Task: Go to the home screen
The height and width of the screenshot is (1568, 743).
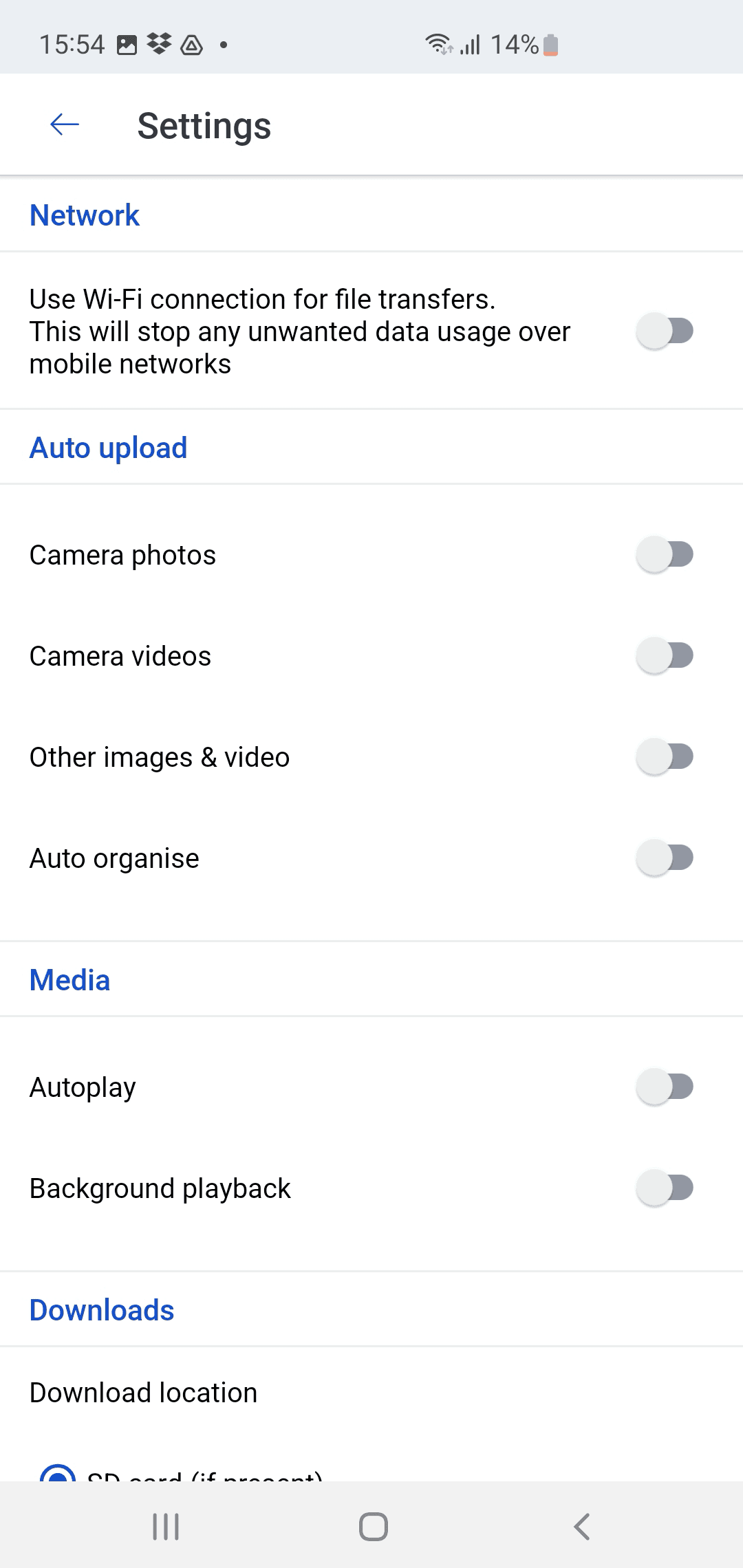Action: point(373,1527)
